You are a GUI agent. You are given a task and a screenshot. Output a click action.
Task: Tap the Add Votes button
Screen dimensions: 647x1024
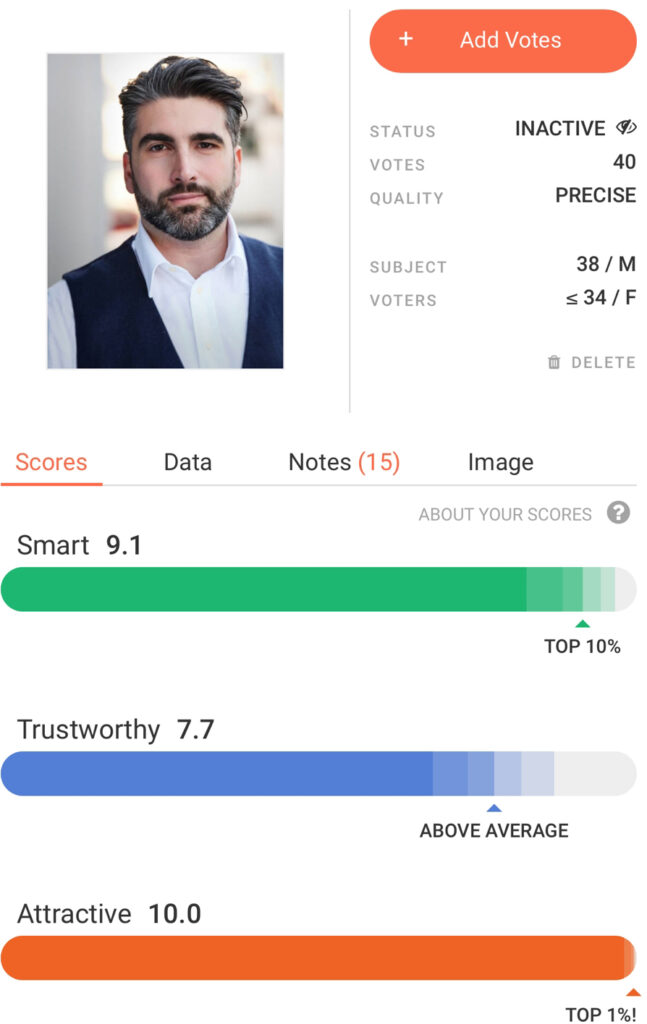(x=503, y=41)
